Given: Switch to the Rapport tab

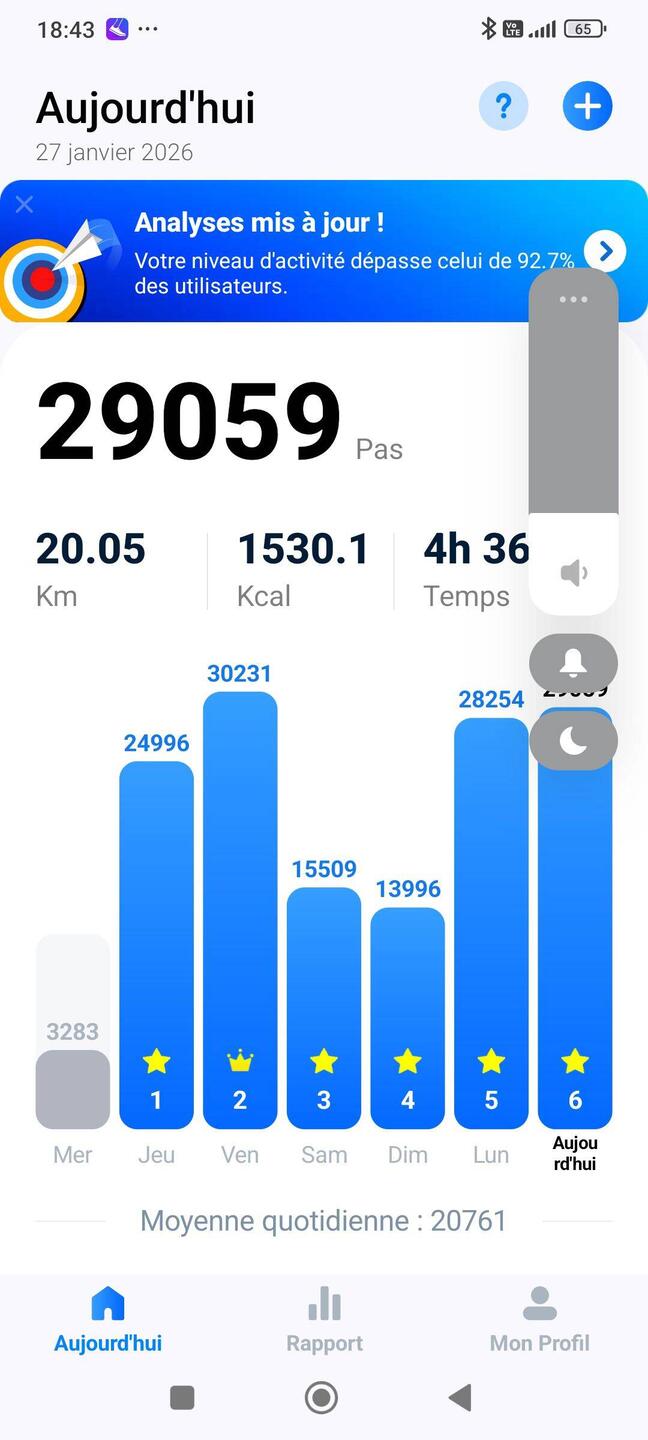Looking at the screenshot, I should 324,1320.
